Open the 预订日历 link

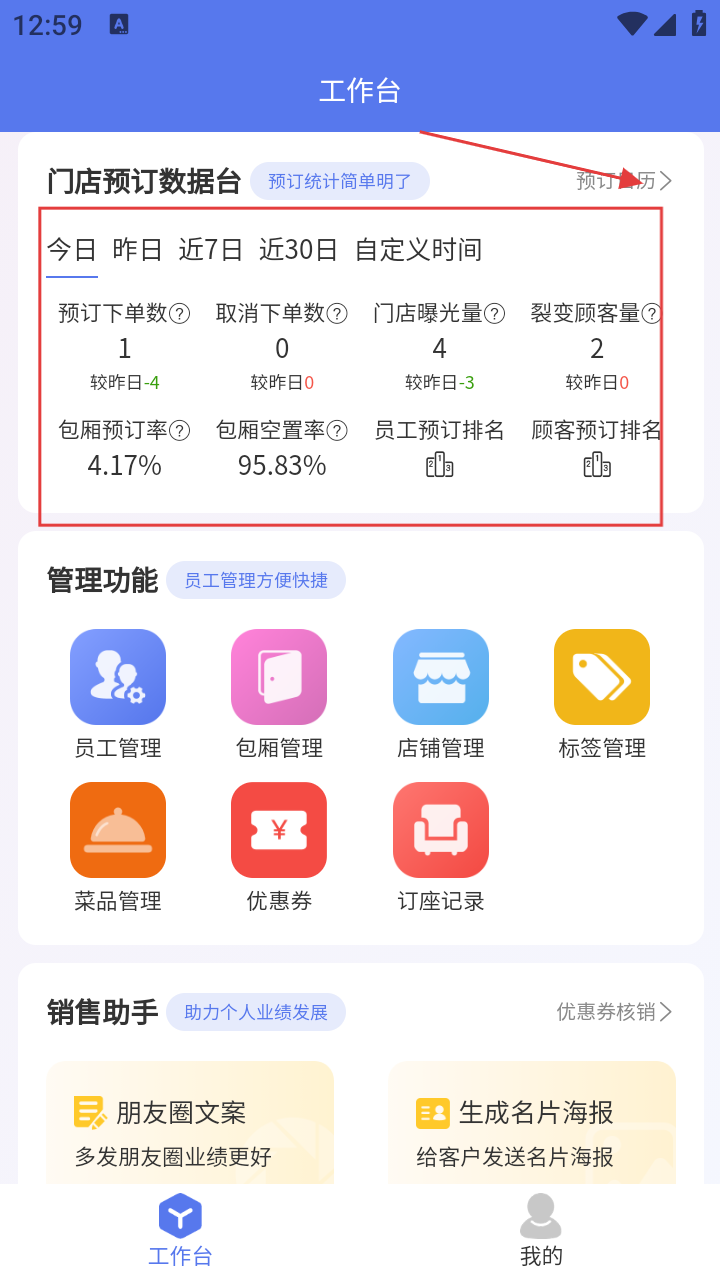[x=624, y=181]
